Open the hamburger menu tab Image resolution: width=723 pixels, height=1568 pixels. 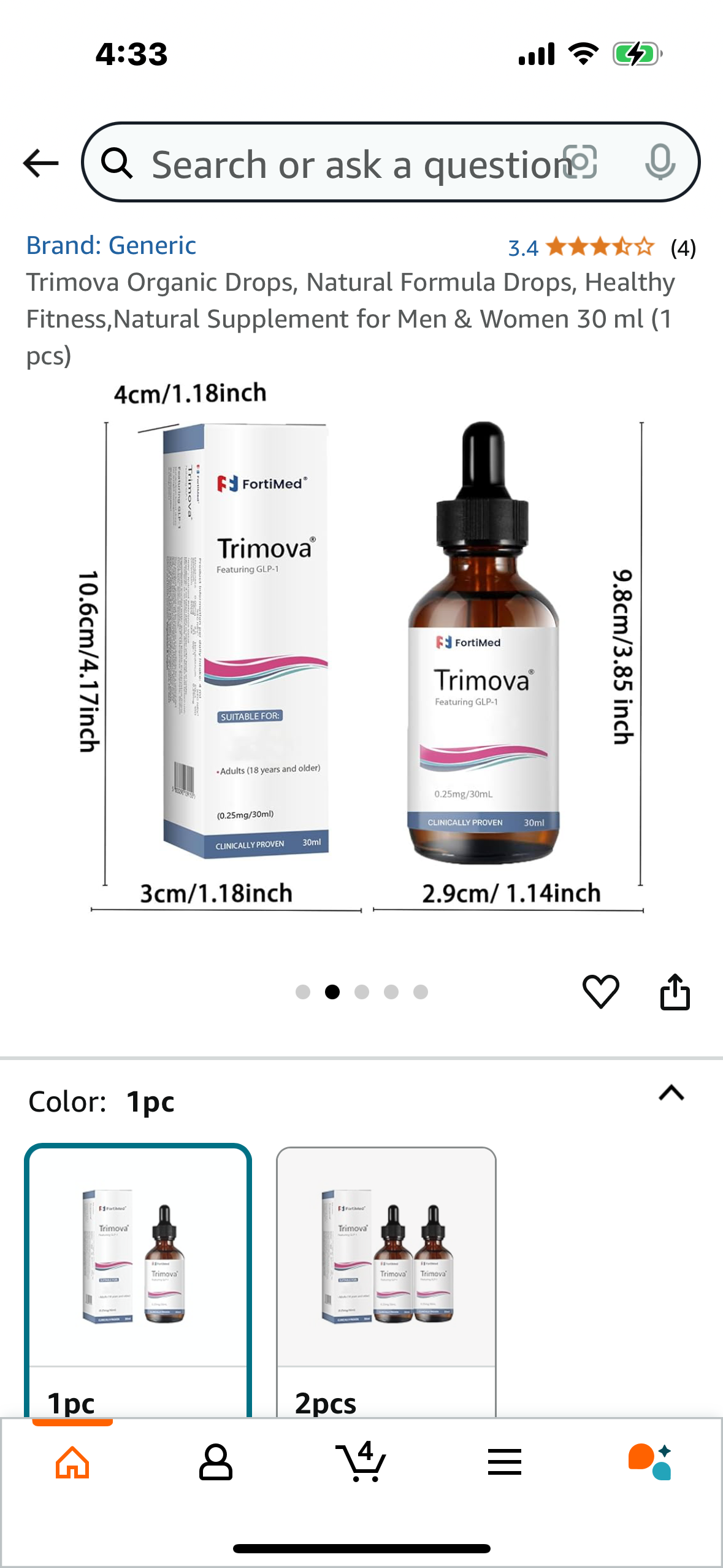pyautogui.click(x=505, y=1462)
